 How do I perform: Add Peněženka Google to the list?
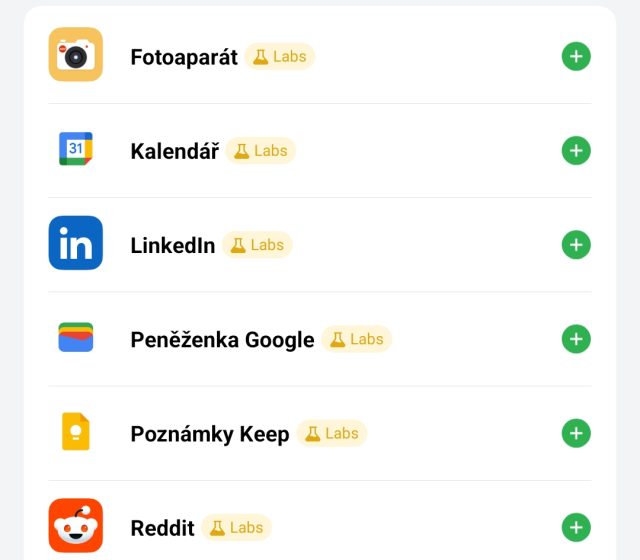[x=576, y=339]
